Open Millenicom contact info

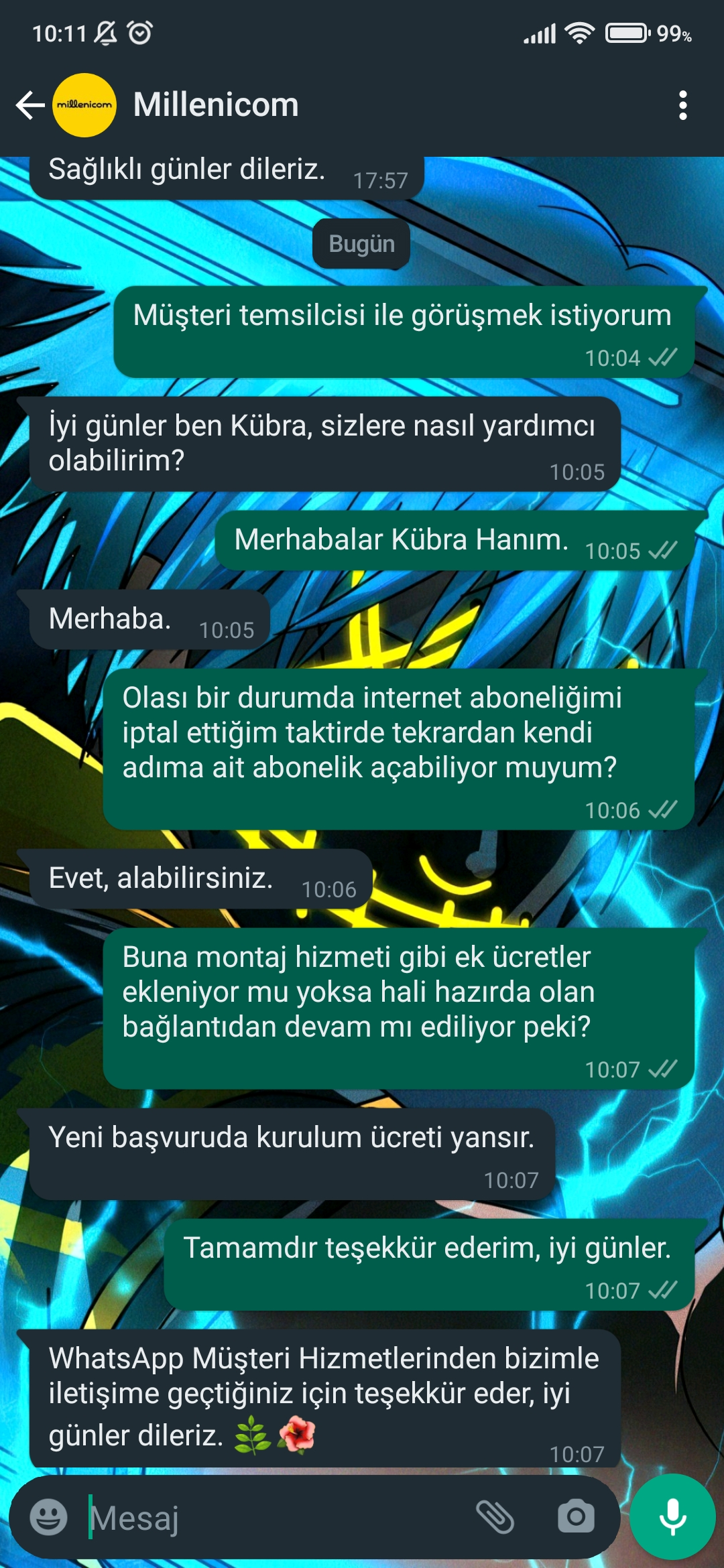pyautogui.click(x=216, y=105)
